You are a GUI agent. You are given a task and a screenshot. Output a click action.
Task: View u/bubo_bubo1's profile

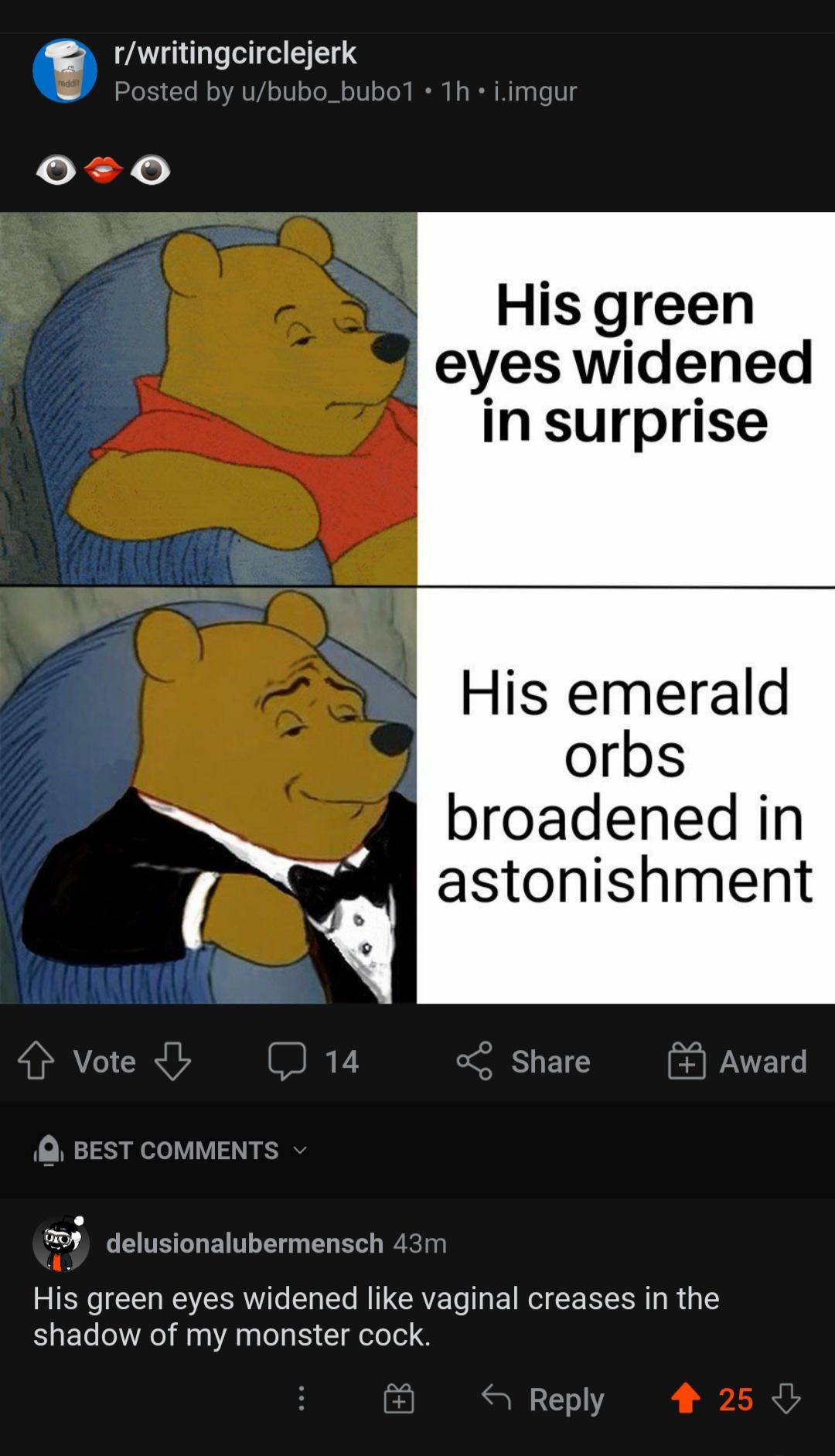[x=328, y=91]
